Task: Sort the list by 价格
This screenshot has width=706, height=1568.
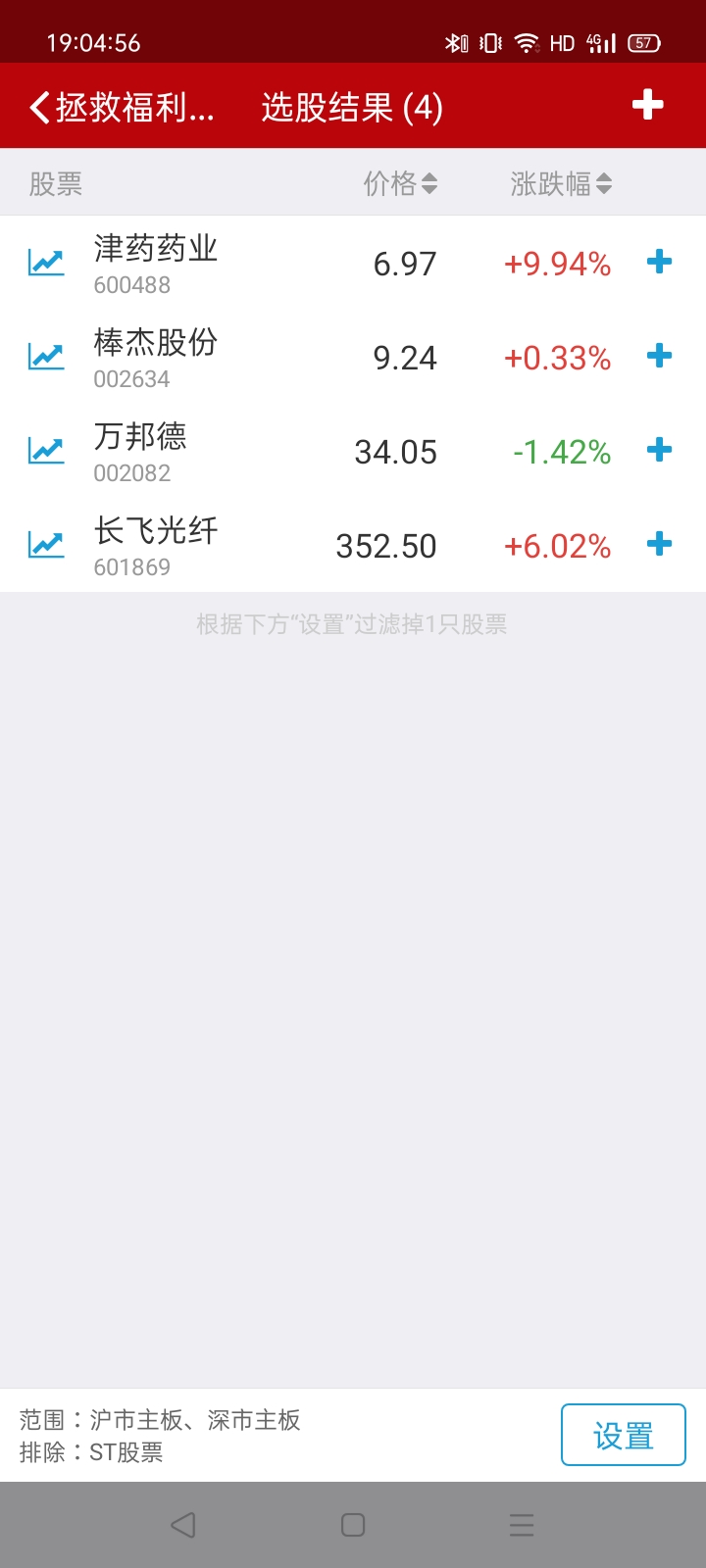Action: 400,183
